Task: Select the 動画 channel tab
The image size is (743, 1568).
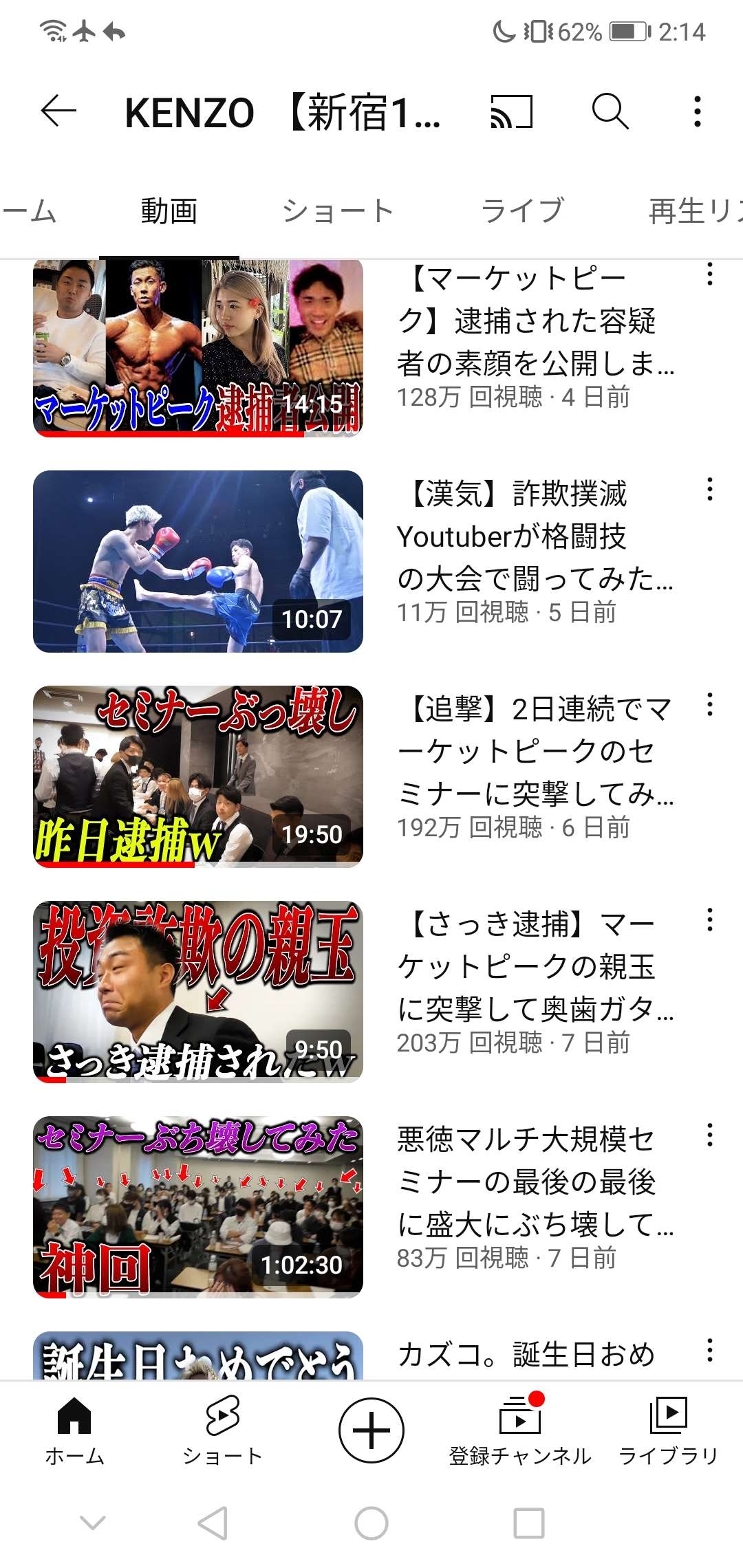Action: coord(169,211)
